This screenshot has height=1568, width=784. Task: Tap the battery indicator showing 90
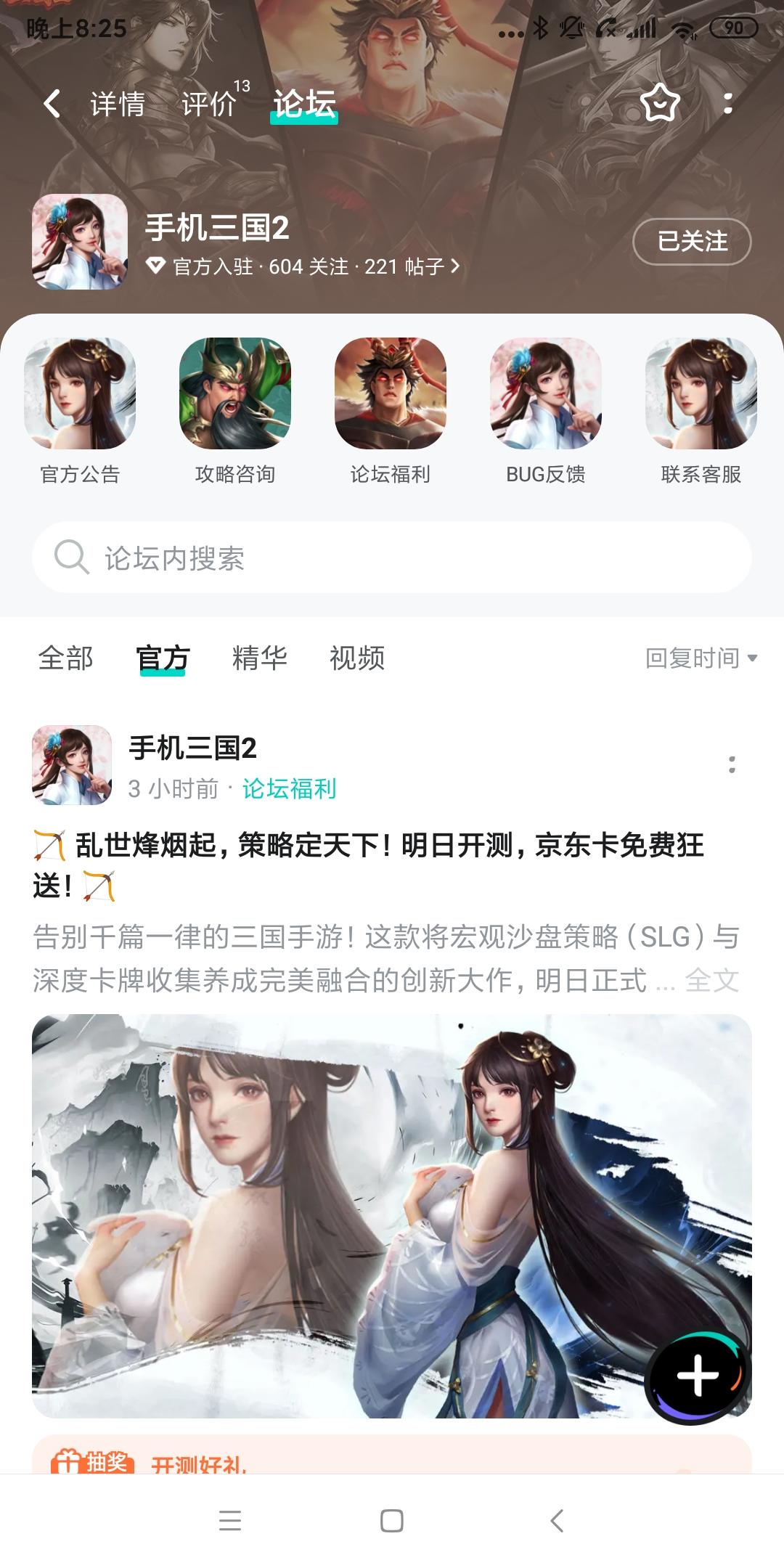point(733,27)
